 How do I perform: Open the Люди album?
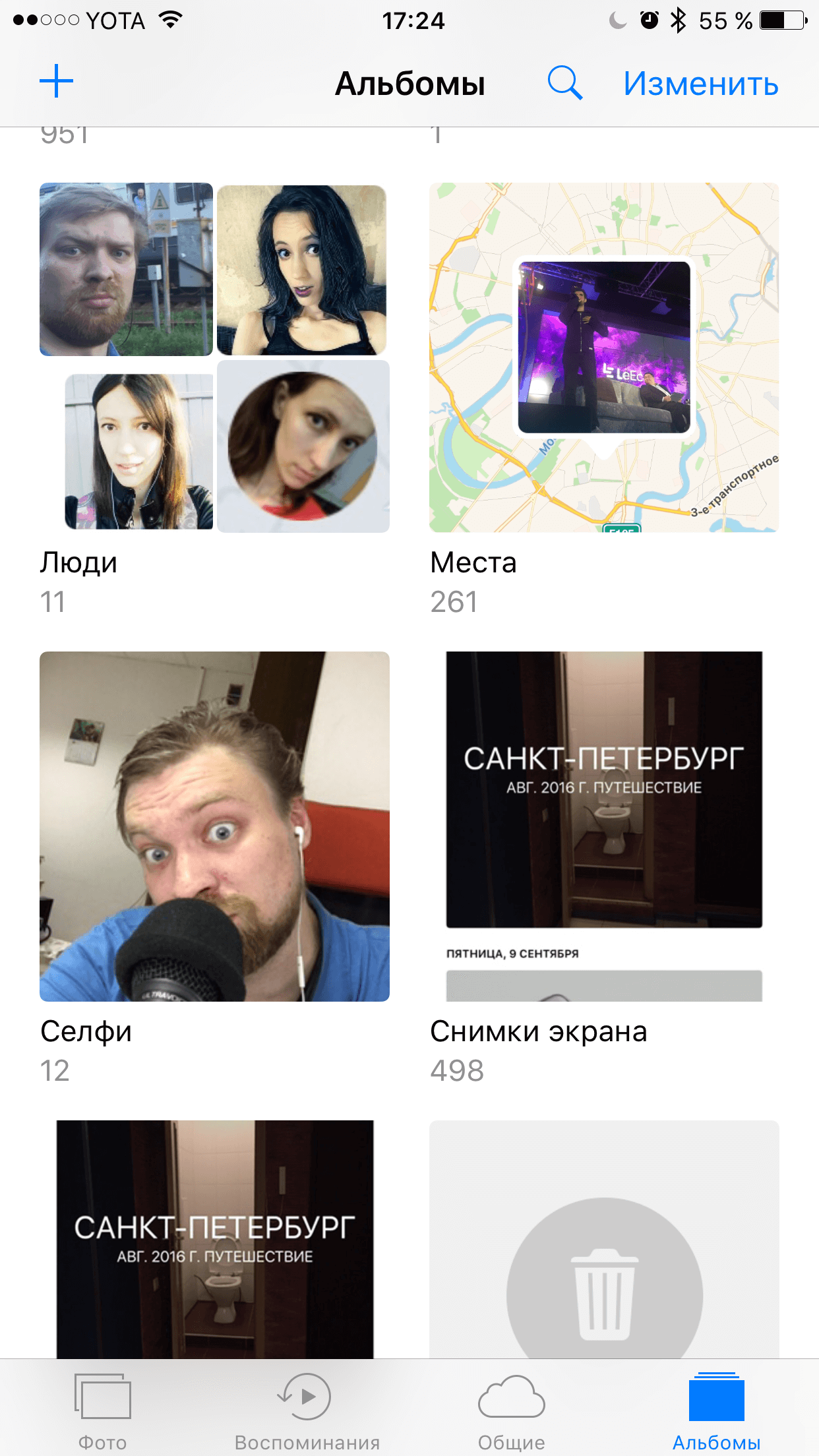point(214,357)
